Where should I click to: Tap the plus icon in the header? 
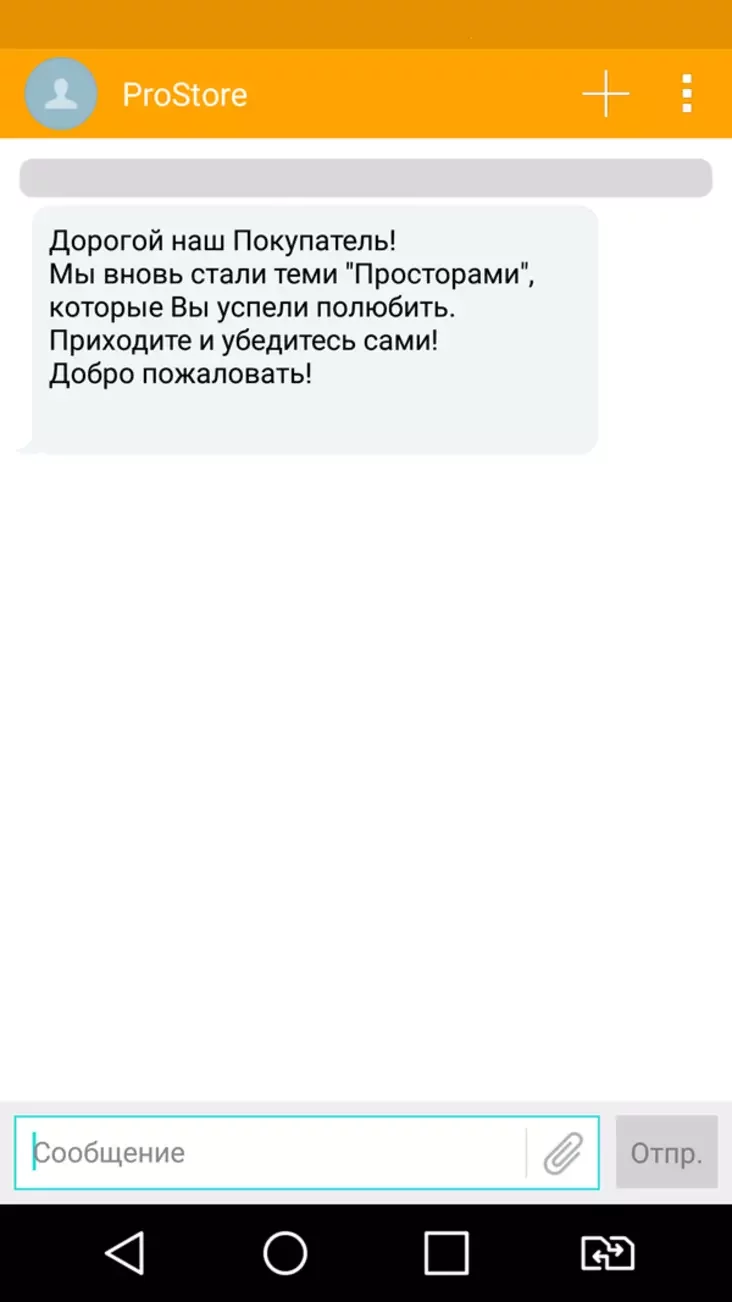click(x=605, y=95)
